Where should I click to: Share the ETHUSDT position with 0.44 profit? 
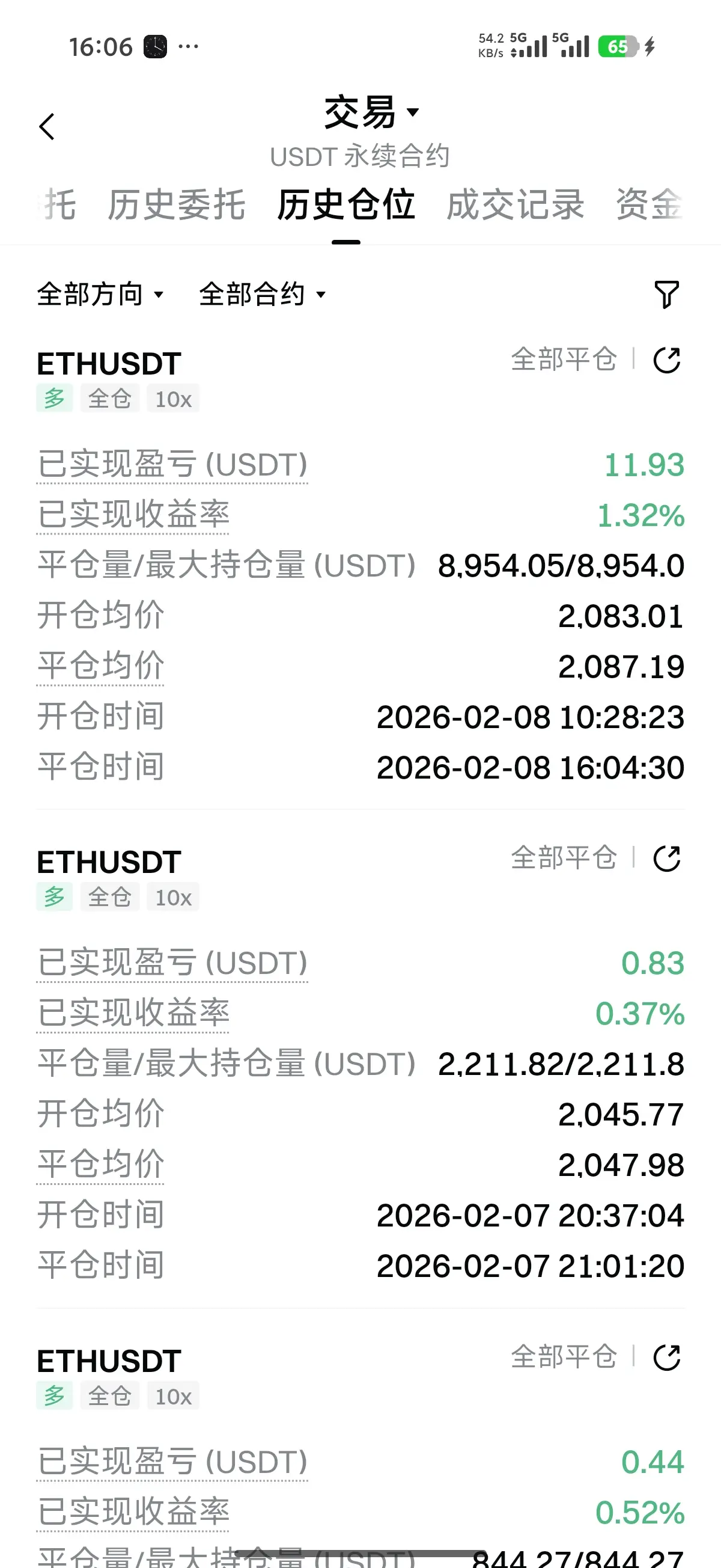[666, 1357]
